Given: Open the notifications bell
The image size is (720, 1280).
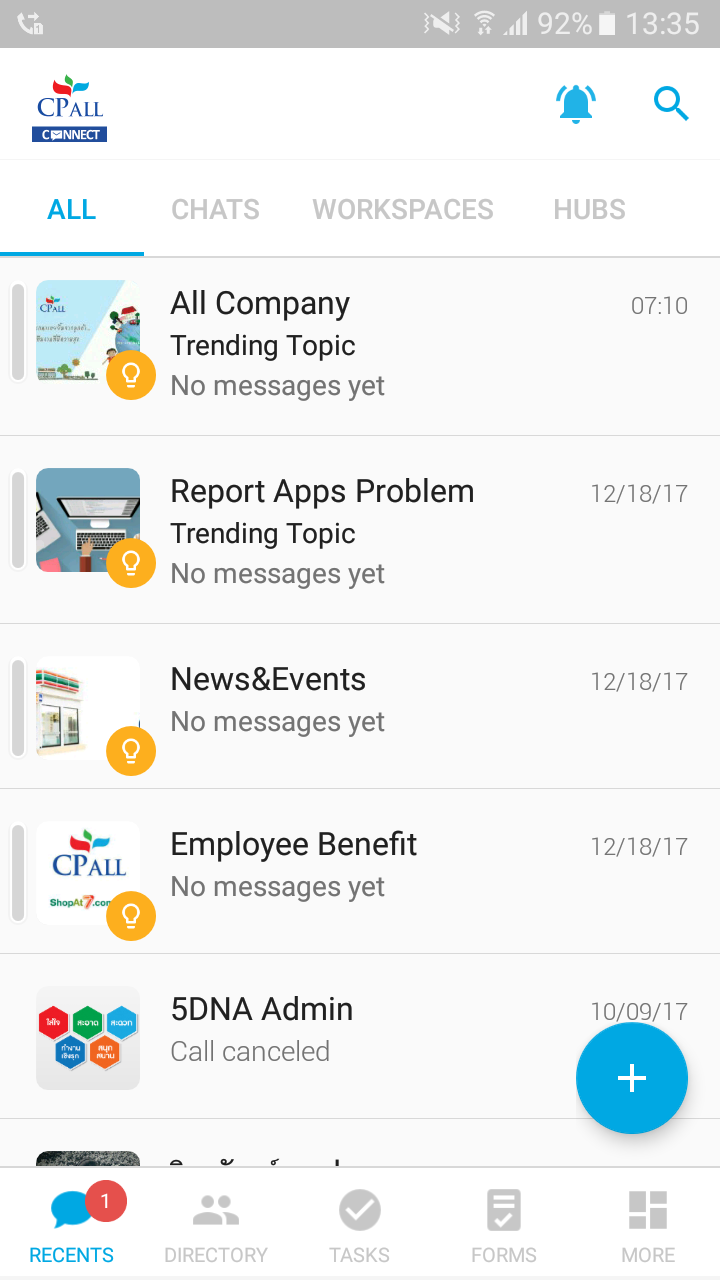Looking at the screenshot, I should (x=575, y=104).
